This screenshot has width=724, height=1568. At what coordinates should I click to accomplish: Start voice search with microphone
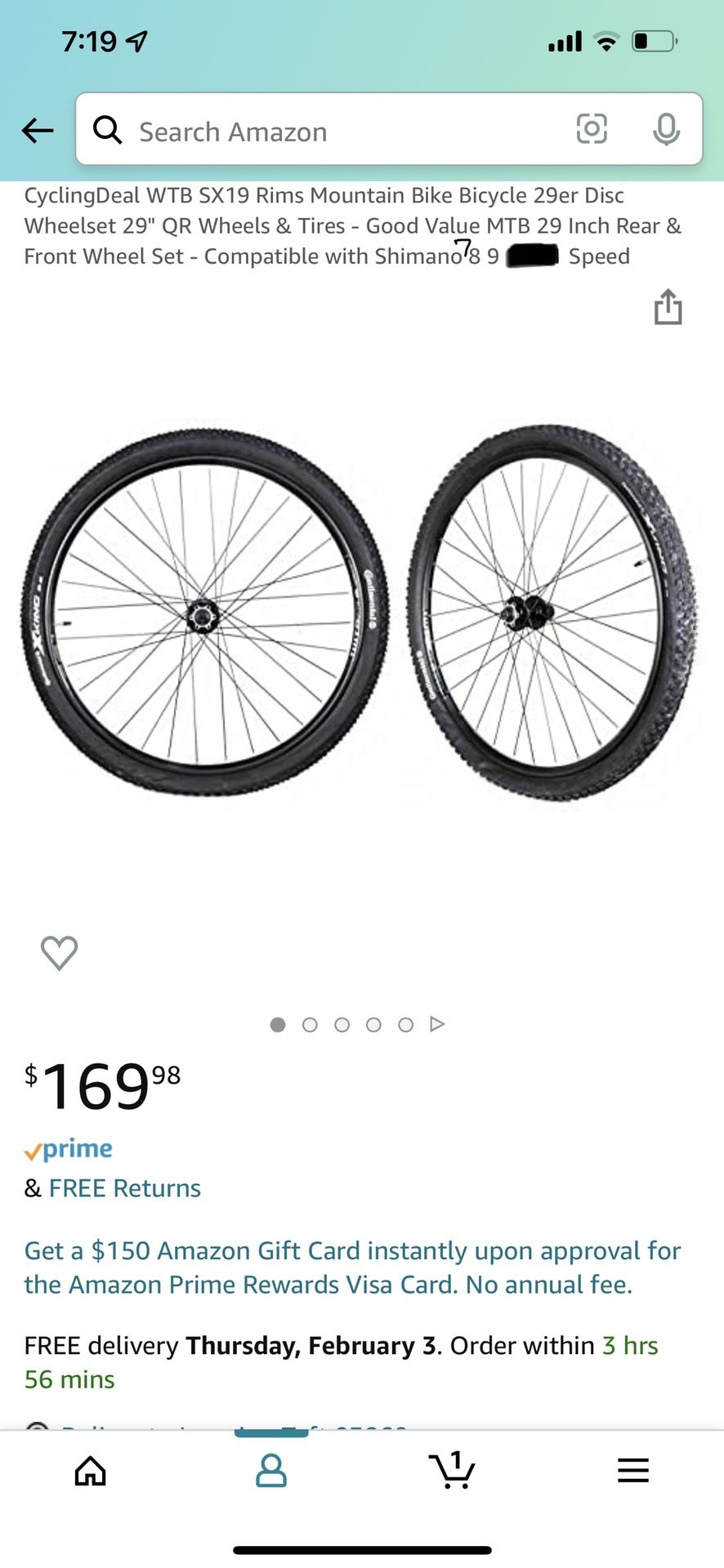pos(666,129)
